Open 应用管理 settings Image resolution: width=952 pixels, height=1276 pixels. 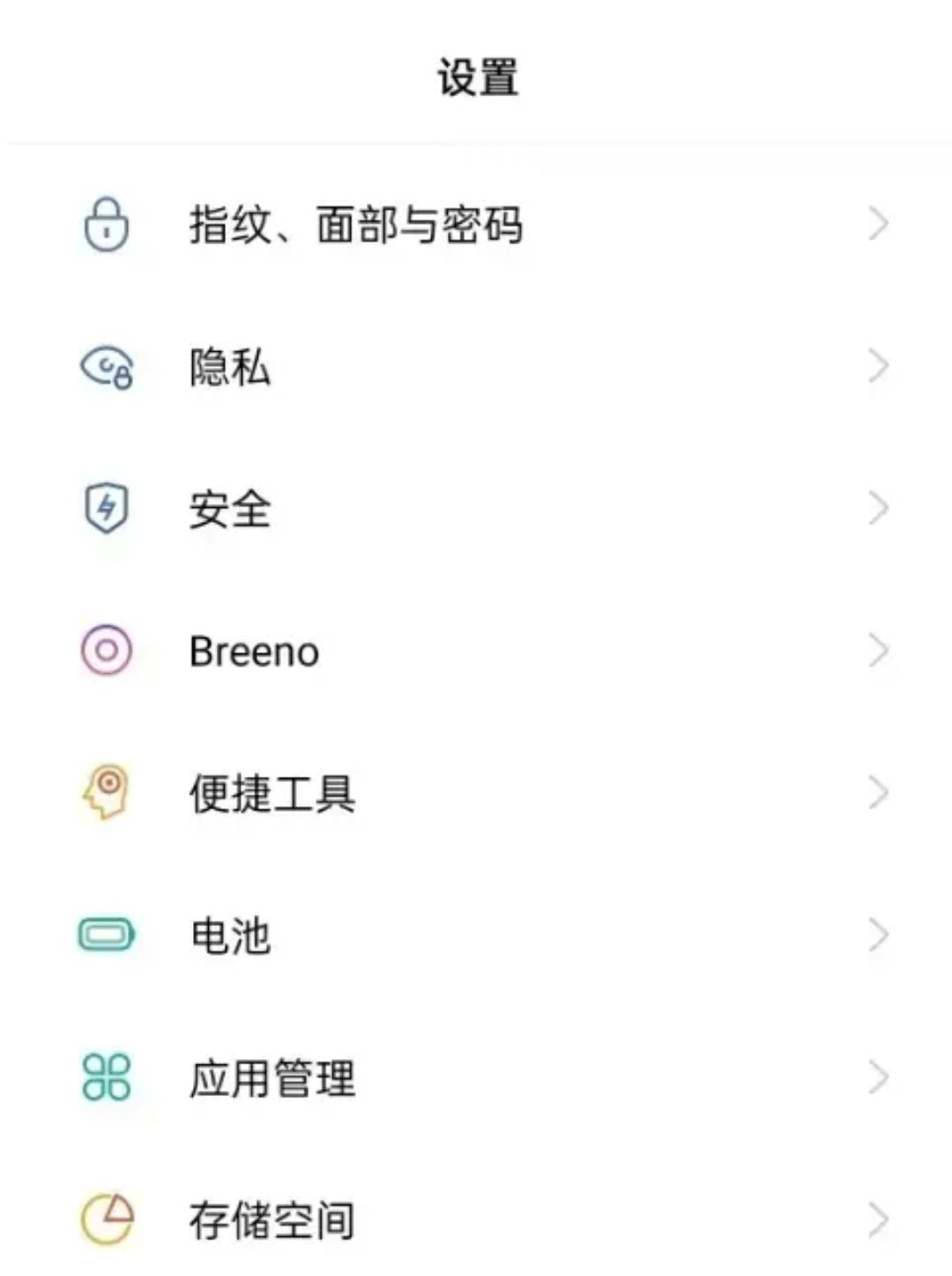272,1078
